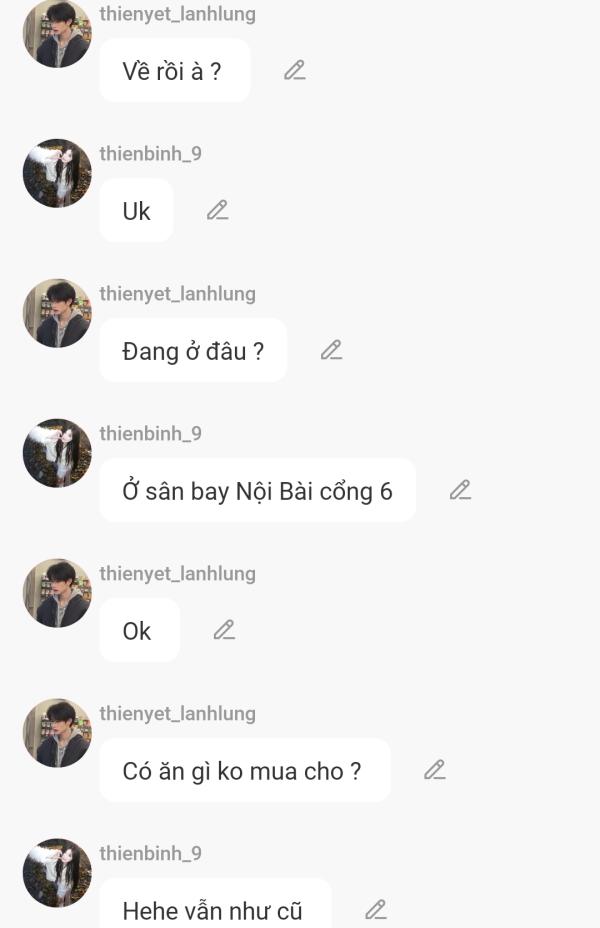The height and width of the screenshot is (928, 600).
Task: Tap the pencil icon beside "Uk"
Action: click(x=217, y=210)
